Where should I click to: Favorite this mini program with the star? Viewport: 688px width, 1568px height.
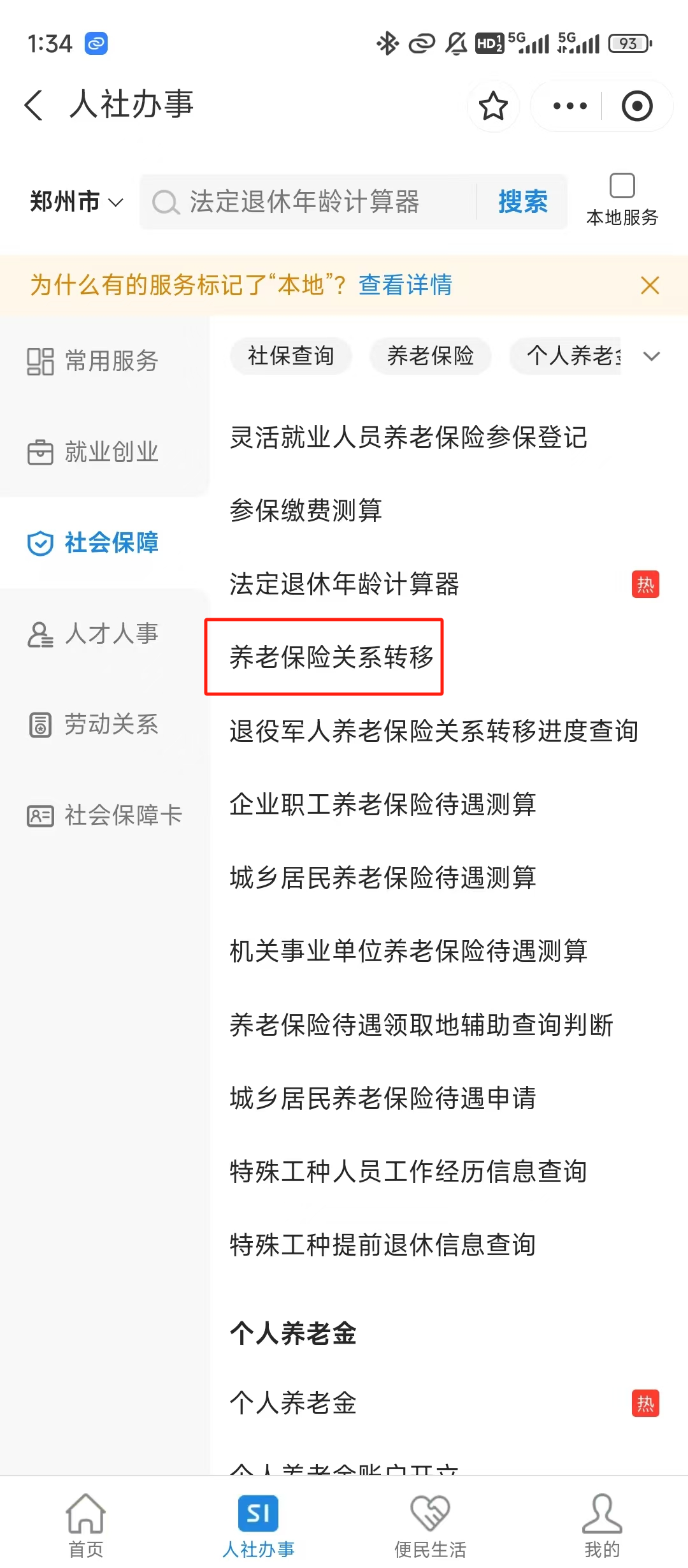(x=493, y=106)
